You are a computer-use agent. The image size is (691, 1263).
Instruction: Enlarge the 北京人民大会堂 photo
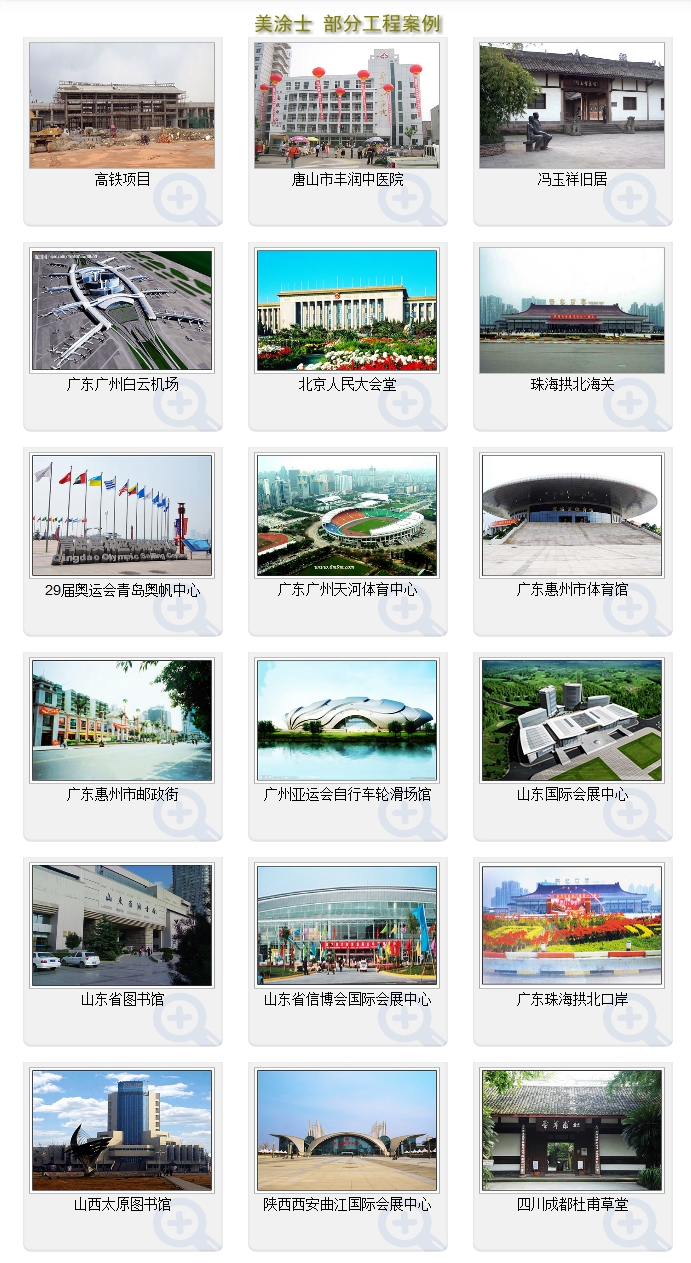pos(347,311)
